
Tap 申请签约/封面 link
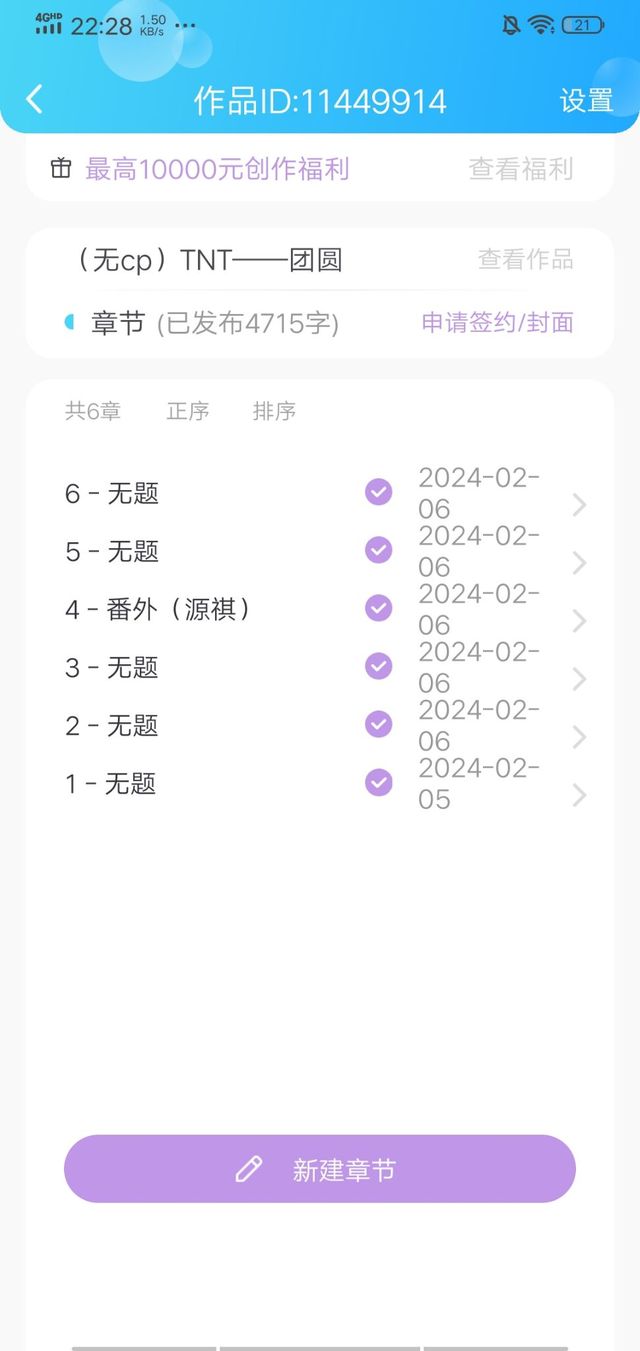(x=497, y=322)
